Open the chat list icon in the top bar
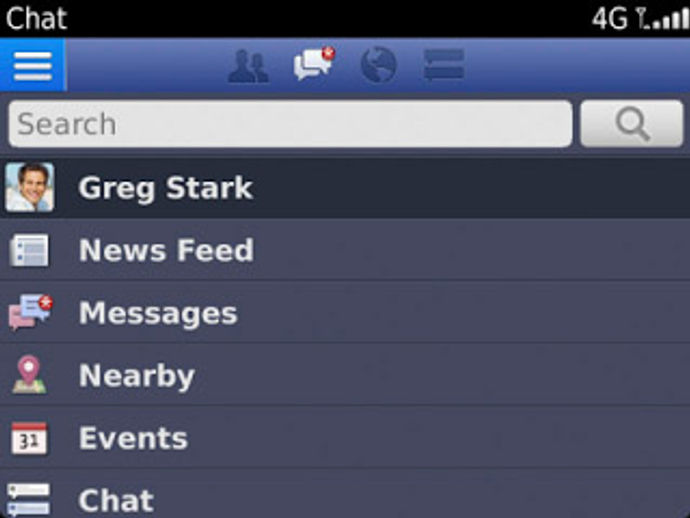 click(443, 66)
